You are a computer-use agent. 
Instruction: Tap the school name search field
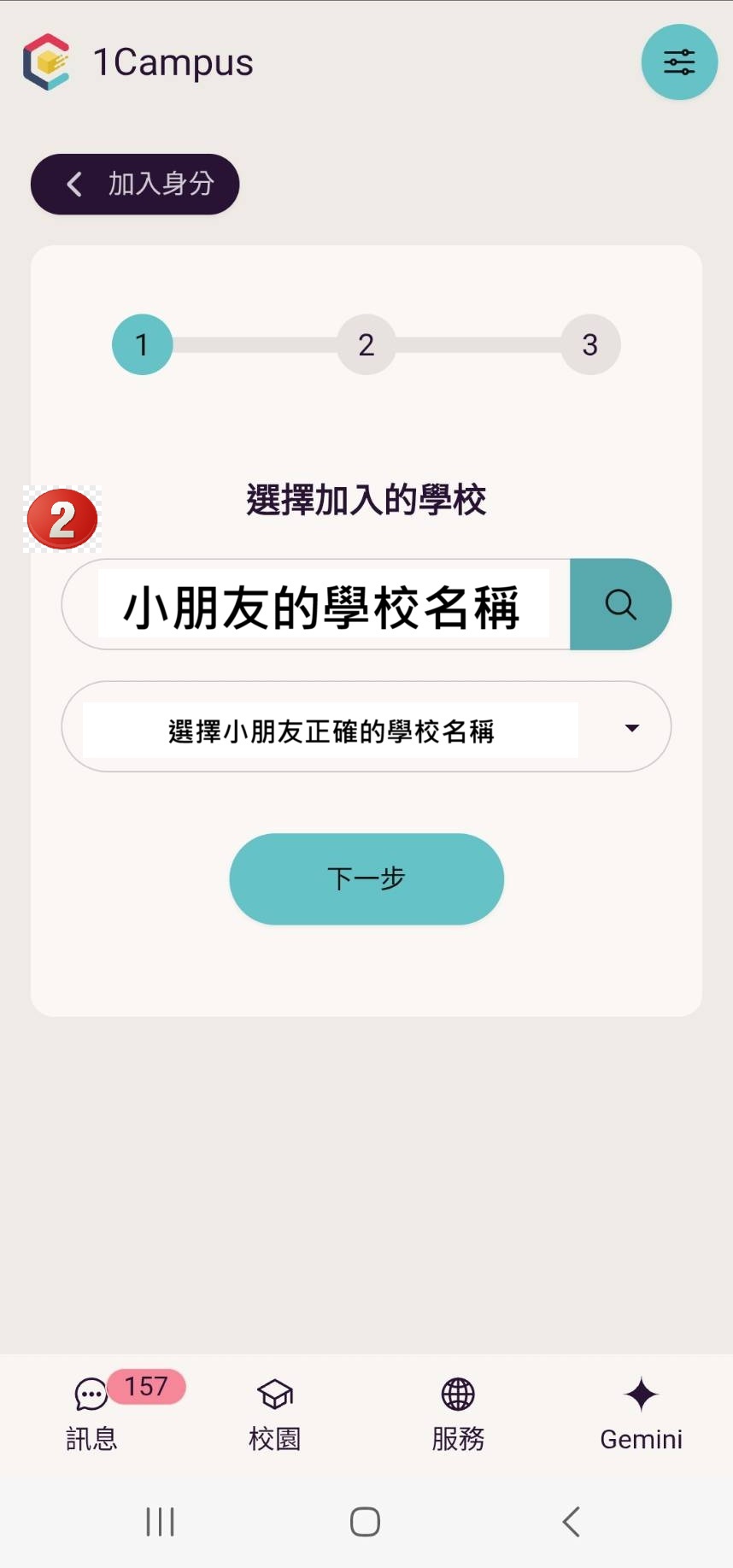click(322, 605)
